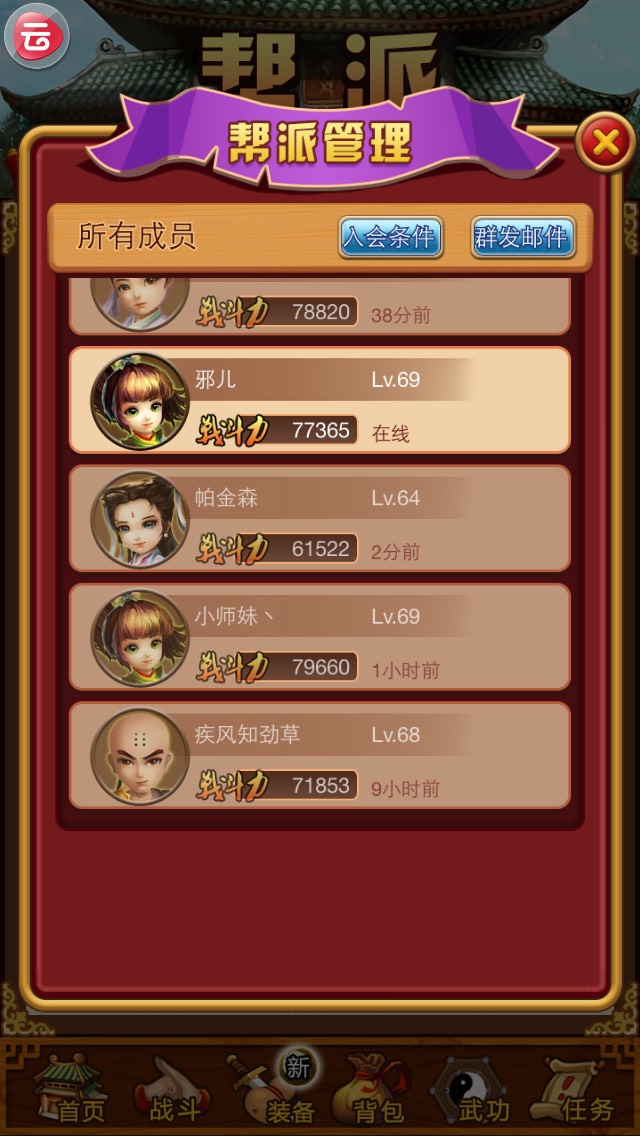Choose member 小师妹丶
The width and height of the screenshot is (640, 1136).
[320, 637]
